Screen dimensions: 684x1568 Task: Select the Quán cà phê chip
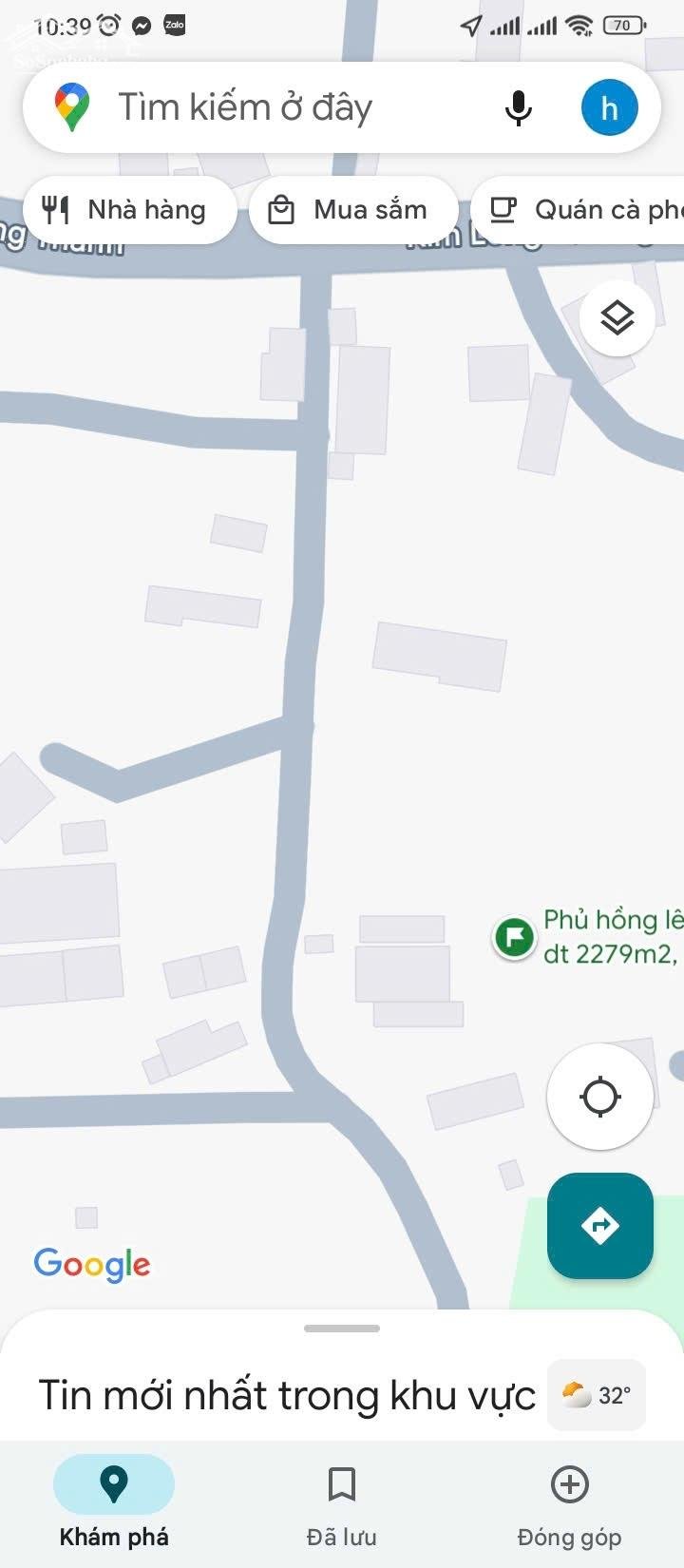pos(578,210)
